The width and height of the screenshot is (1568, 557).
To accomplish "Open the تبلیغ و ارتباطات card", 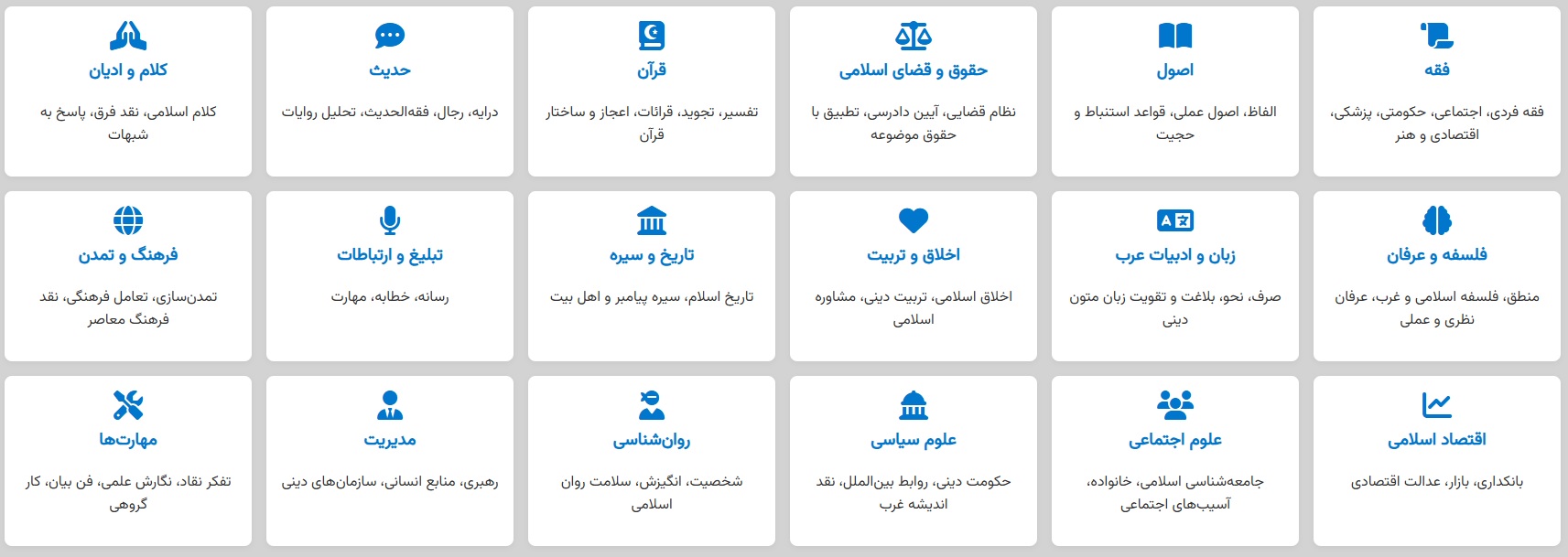I will tap(389, 275).
